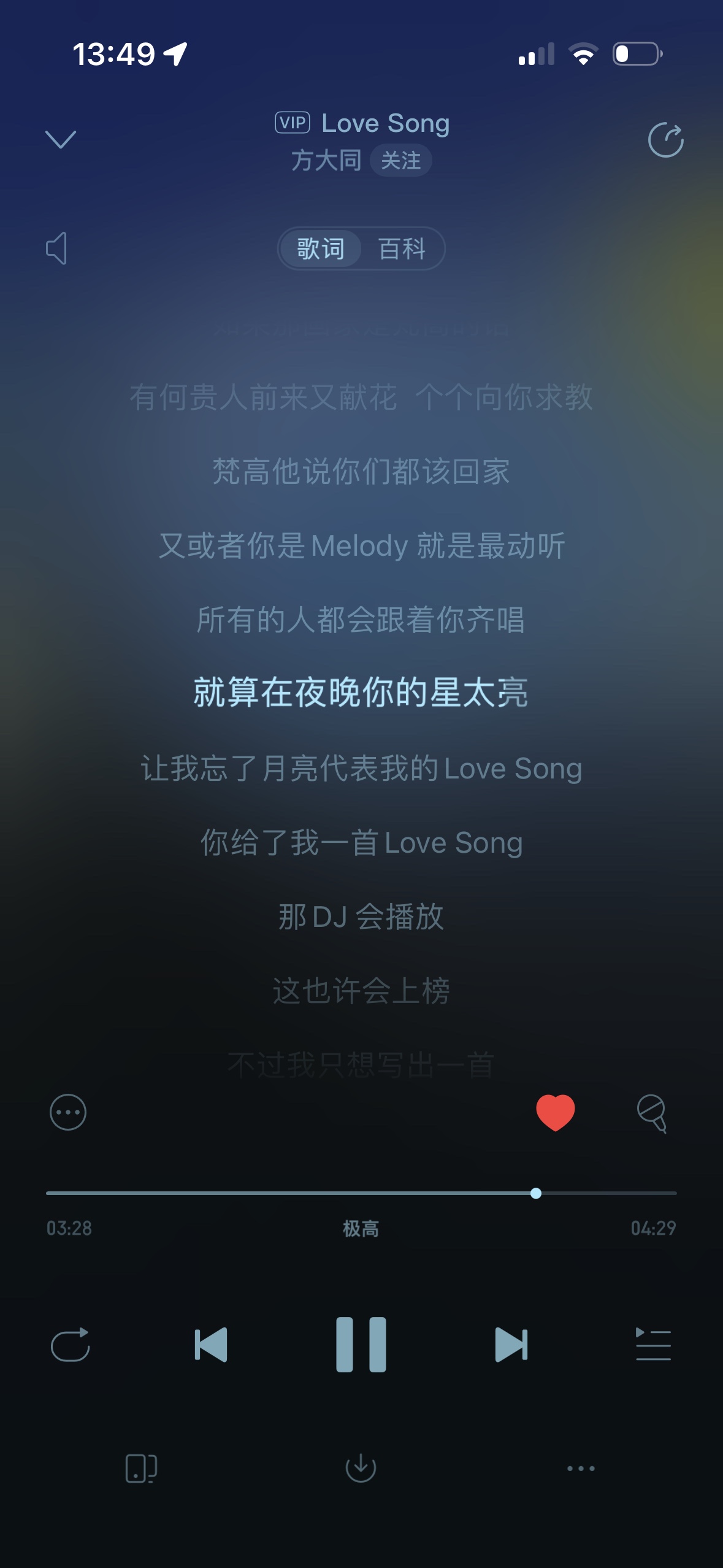Open the bottom more options dots
This screenshot has width=723, height=1568.
pos(581,1469)
